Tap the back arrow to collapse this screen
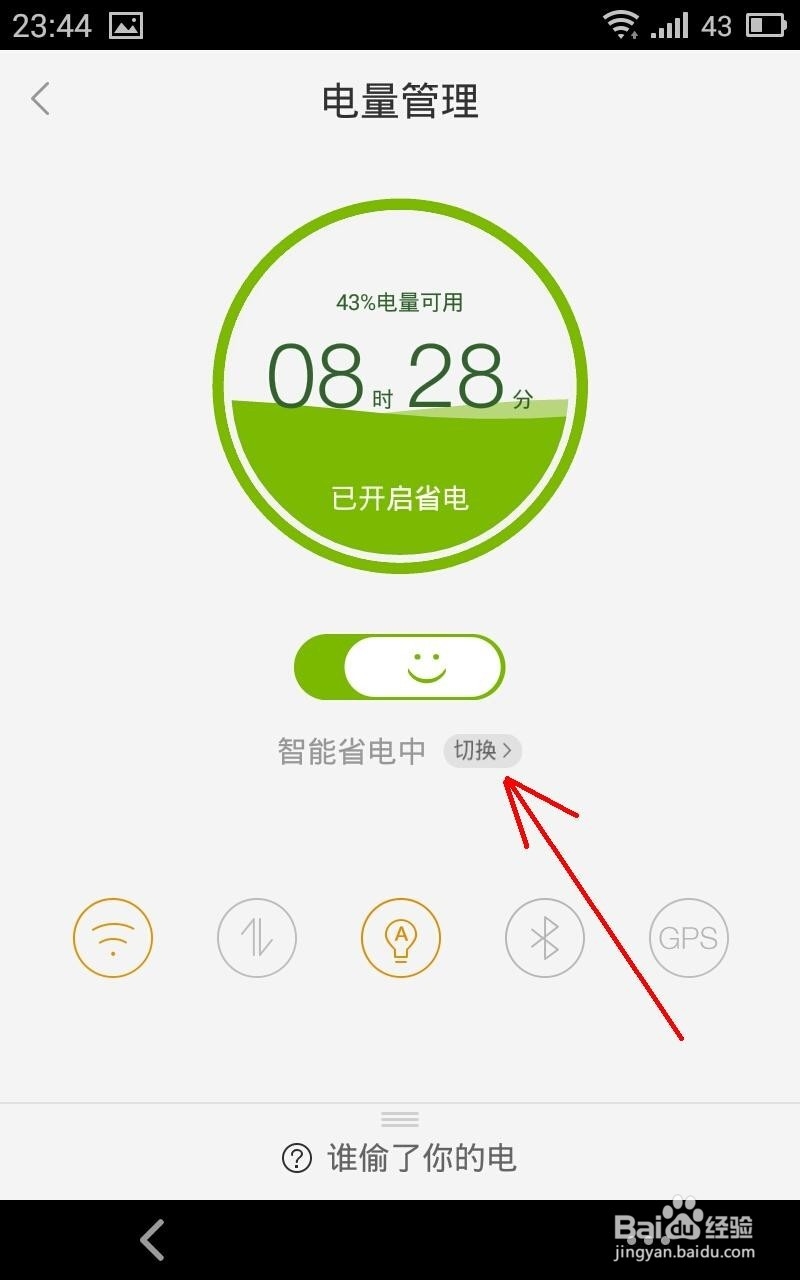The height and width of the screenshot is (1280, 800). coord(40,99)
